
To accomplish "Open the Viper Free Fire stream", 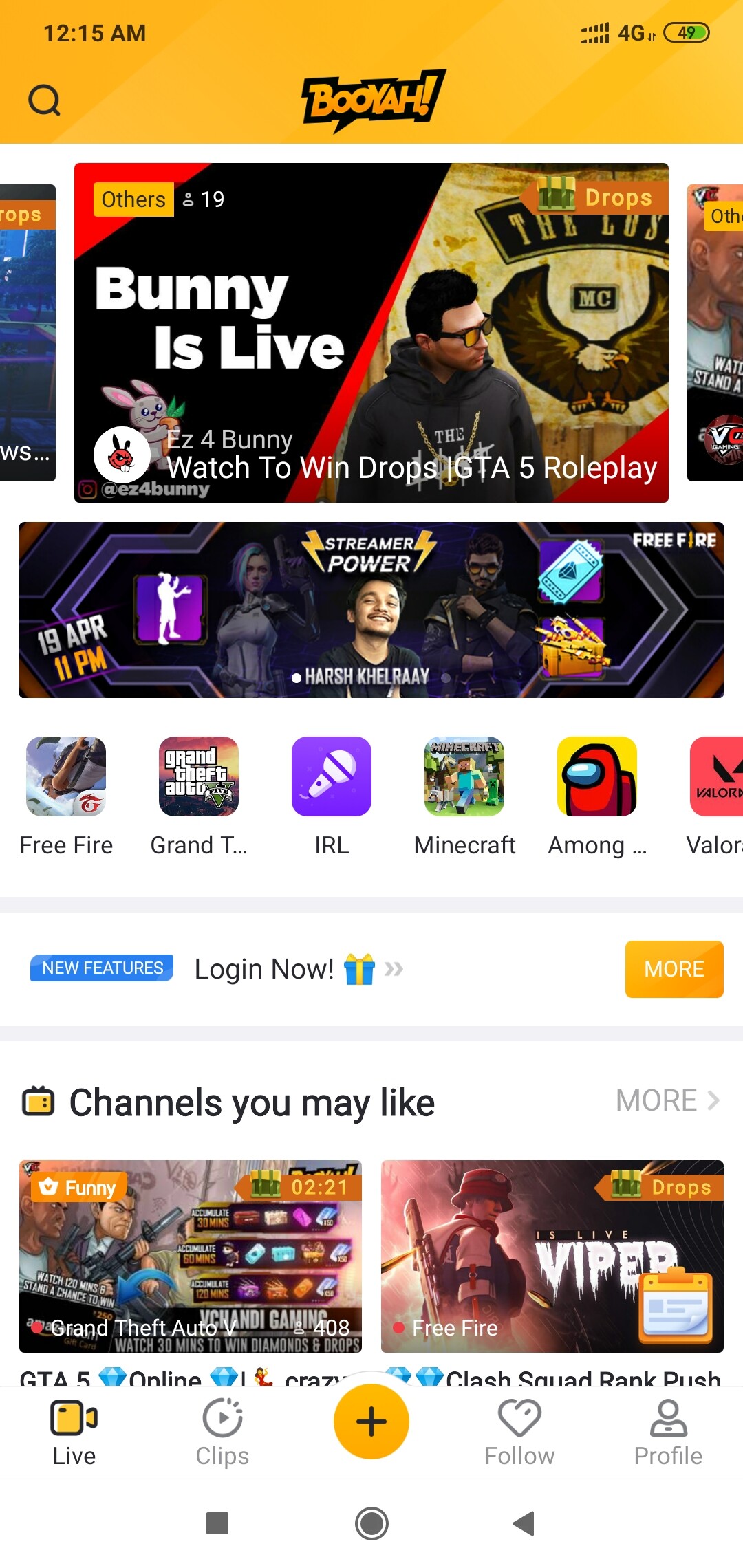I will click(x=552, y=1256).
